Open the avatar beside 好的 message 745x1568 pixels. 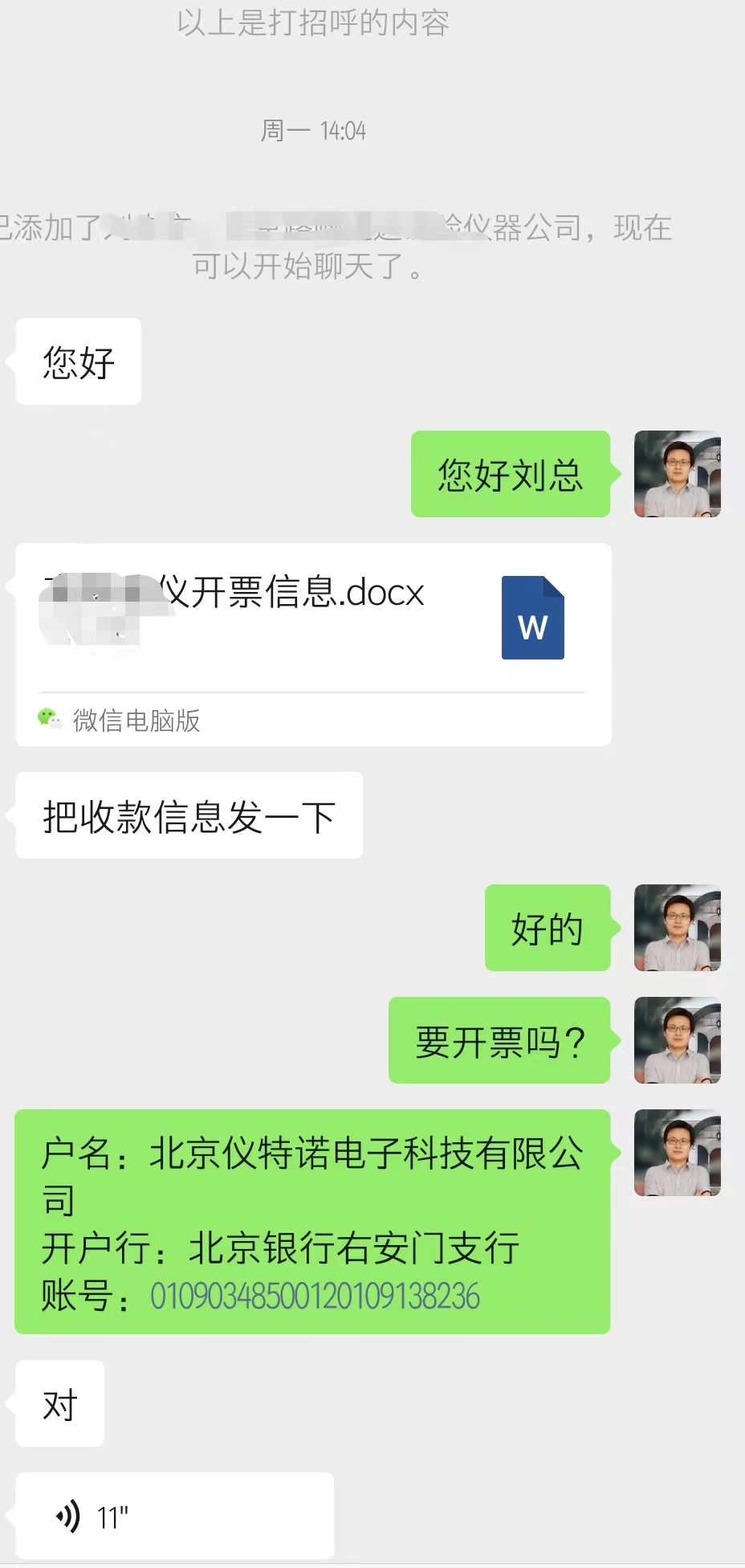[x=677, y=928]
